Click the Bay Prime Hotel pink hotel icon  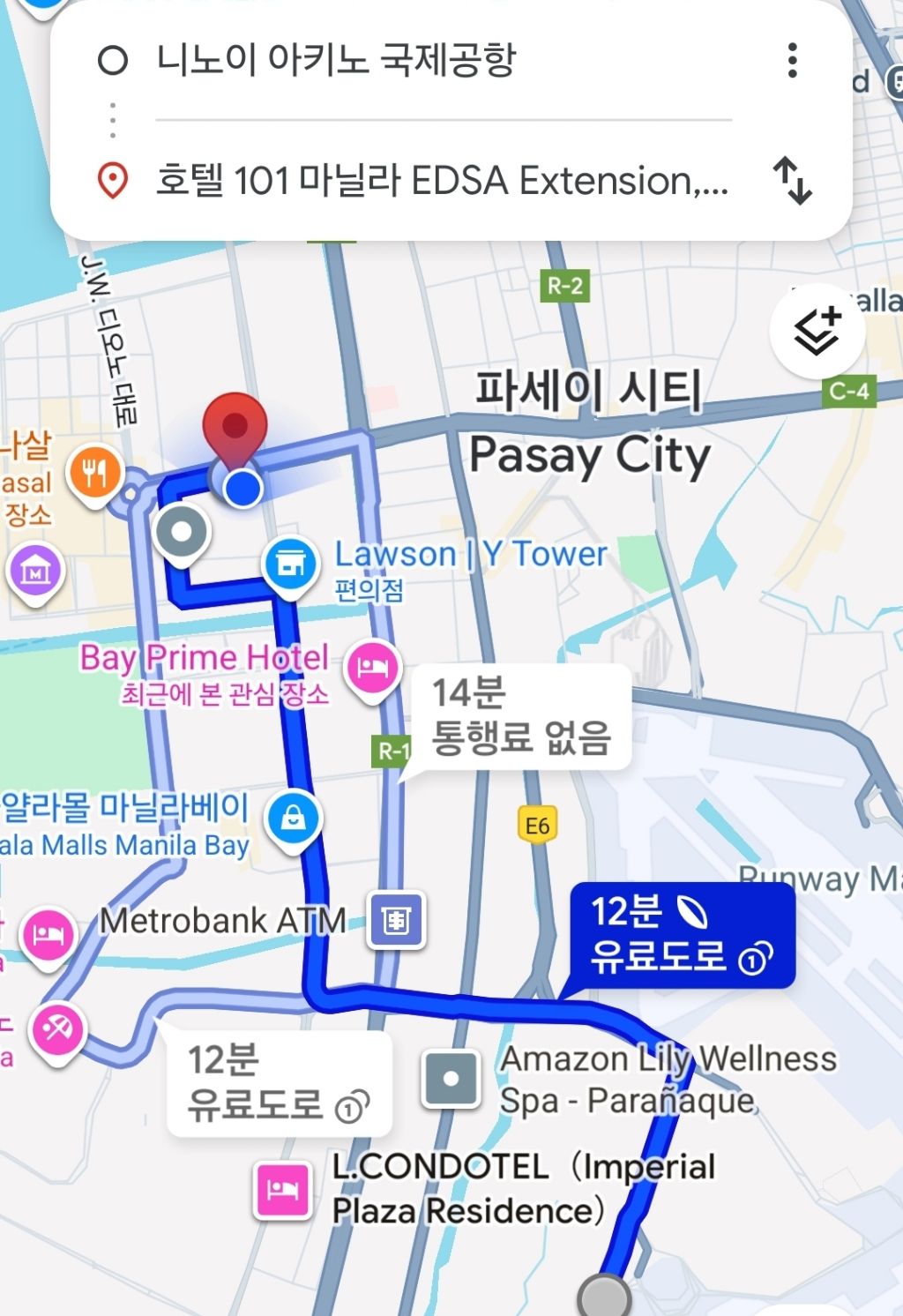coord(372,668)
